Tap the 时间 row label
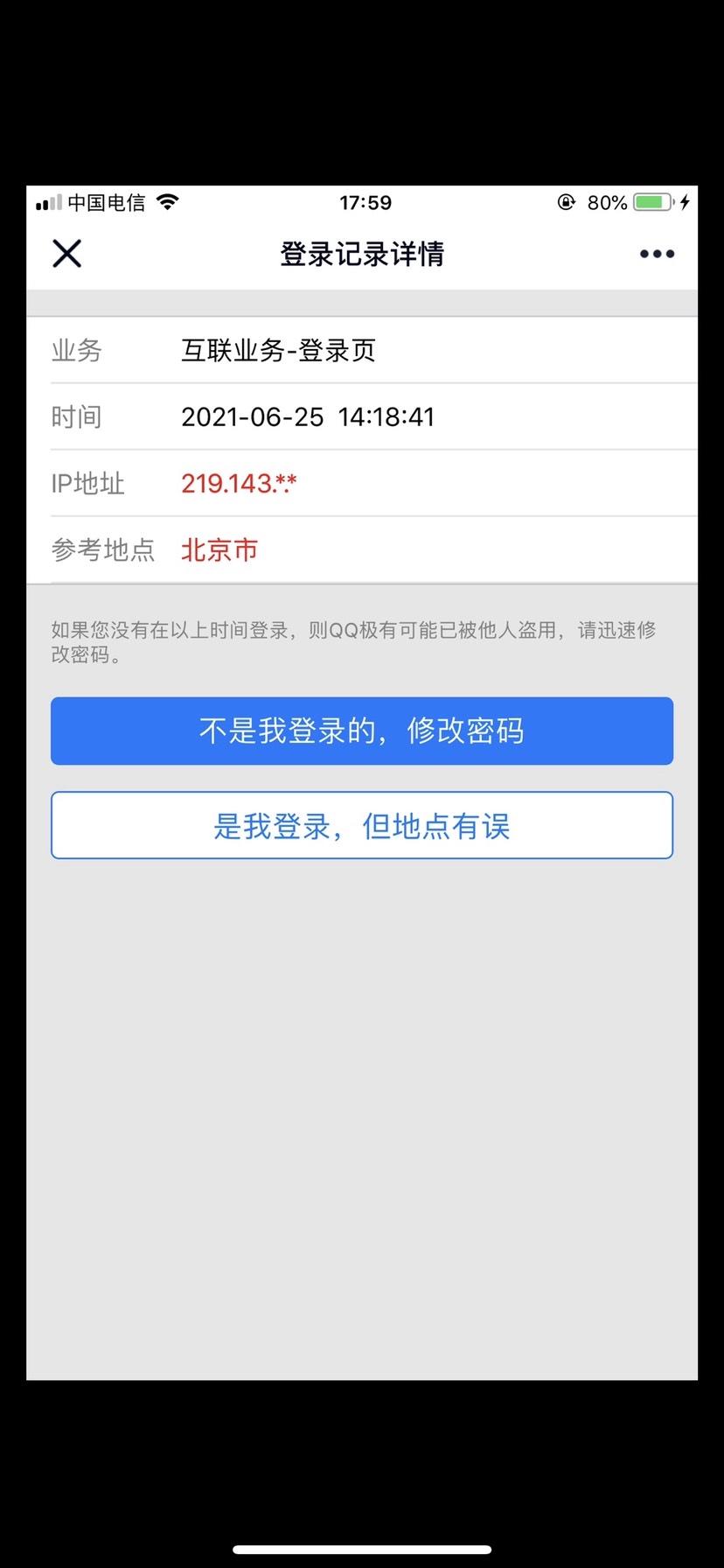724x1568 pixels. [77, 416]
